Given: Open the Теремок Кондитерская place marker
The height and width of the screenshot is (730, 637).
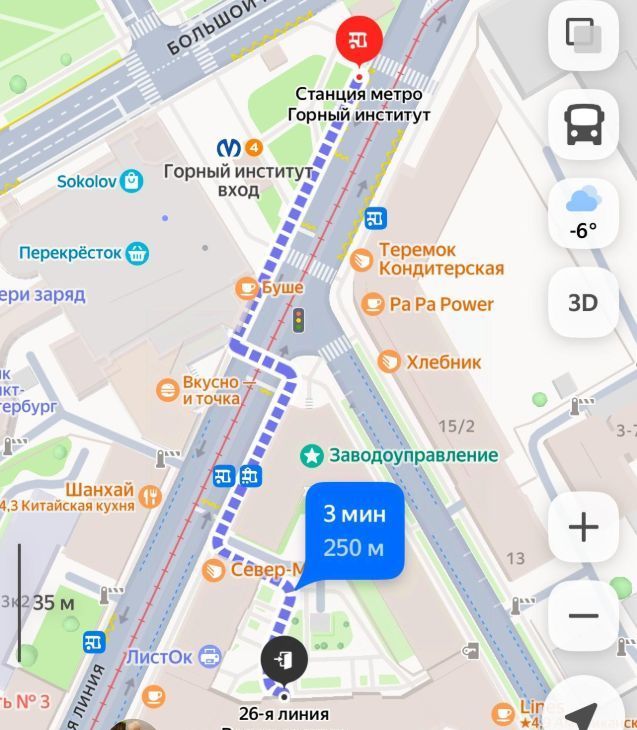Looking at the screenshot, I should [362, 260].
